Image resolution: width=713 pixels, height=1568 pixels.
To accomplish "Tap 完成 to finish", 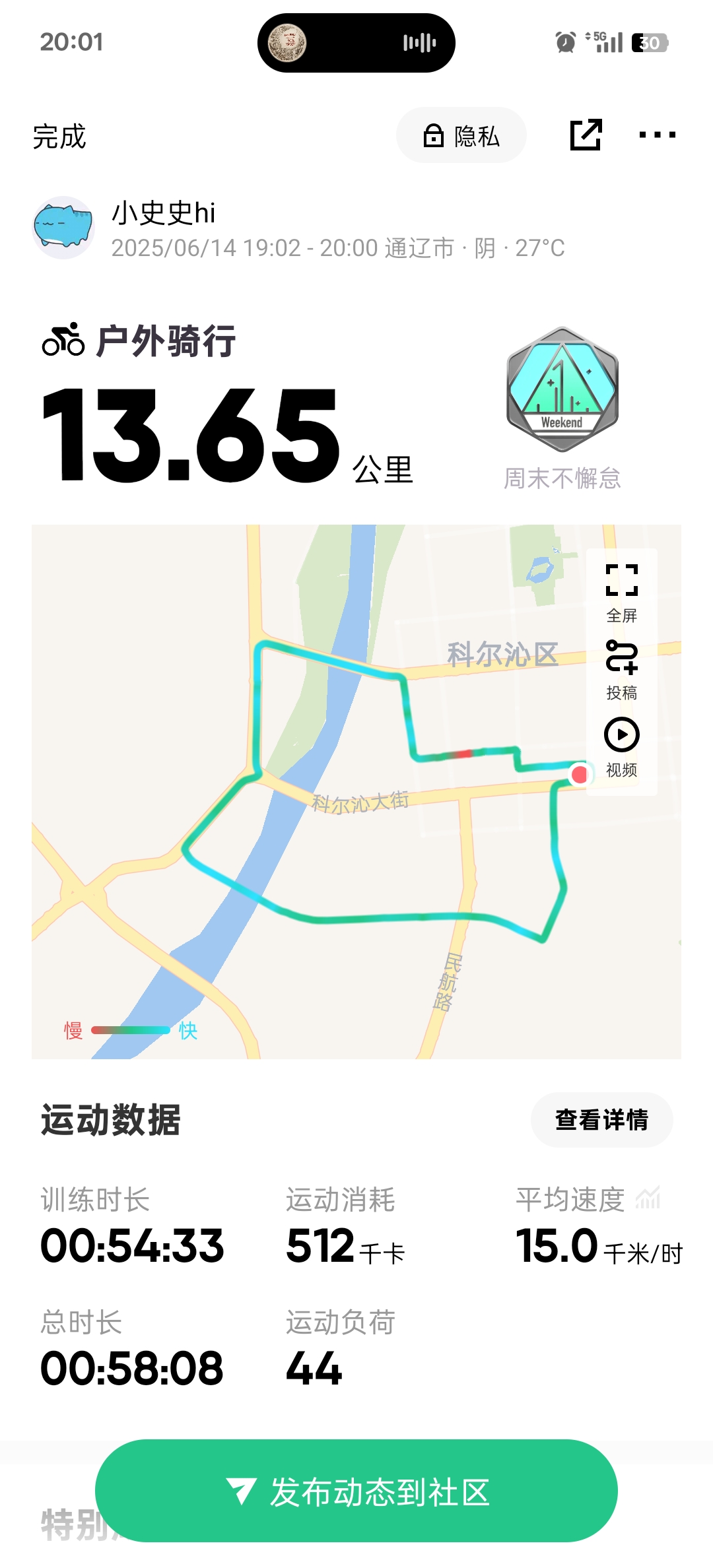I will pyautogui.click(x=59, y=137).
